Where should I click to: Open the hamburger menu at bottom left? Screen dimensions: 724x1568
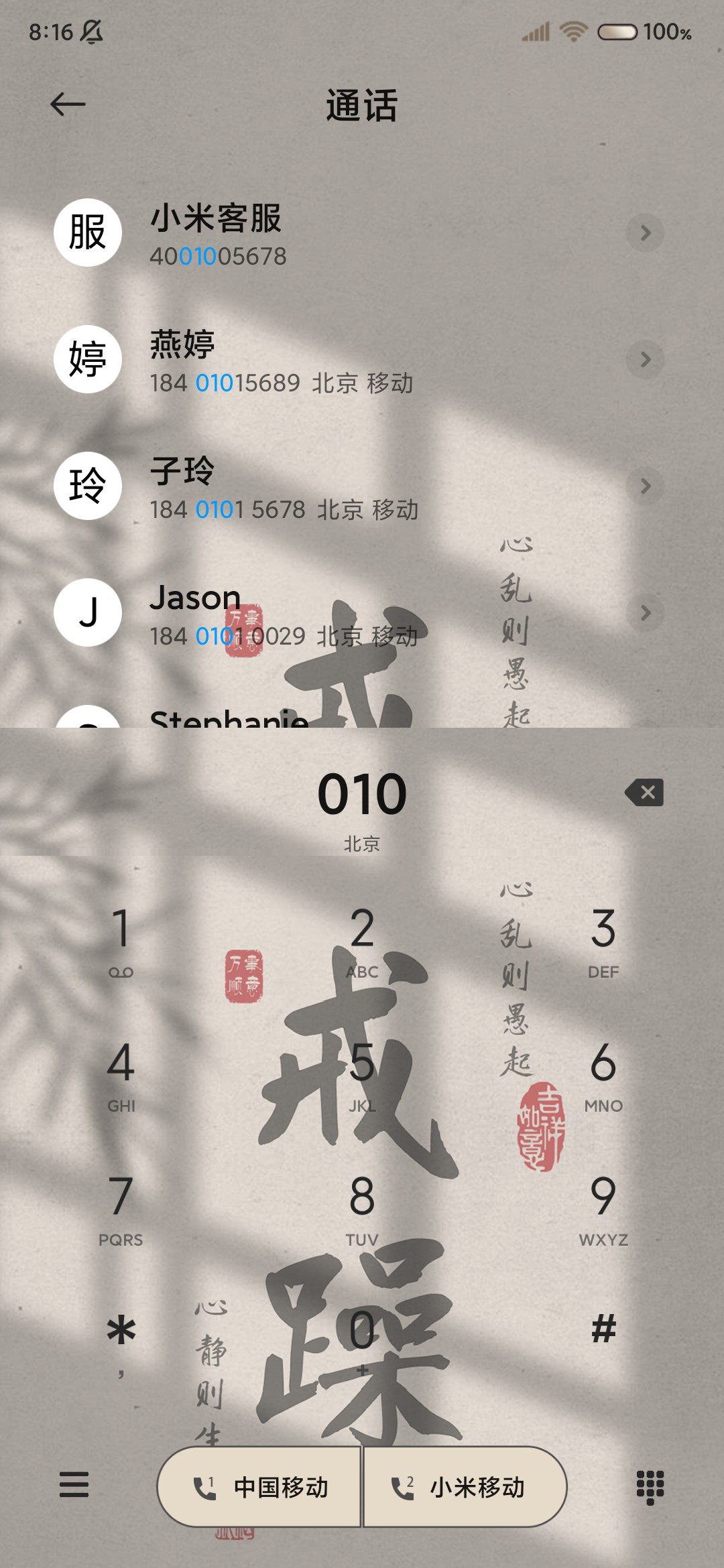click(74, 1484)
